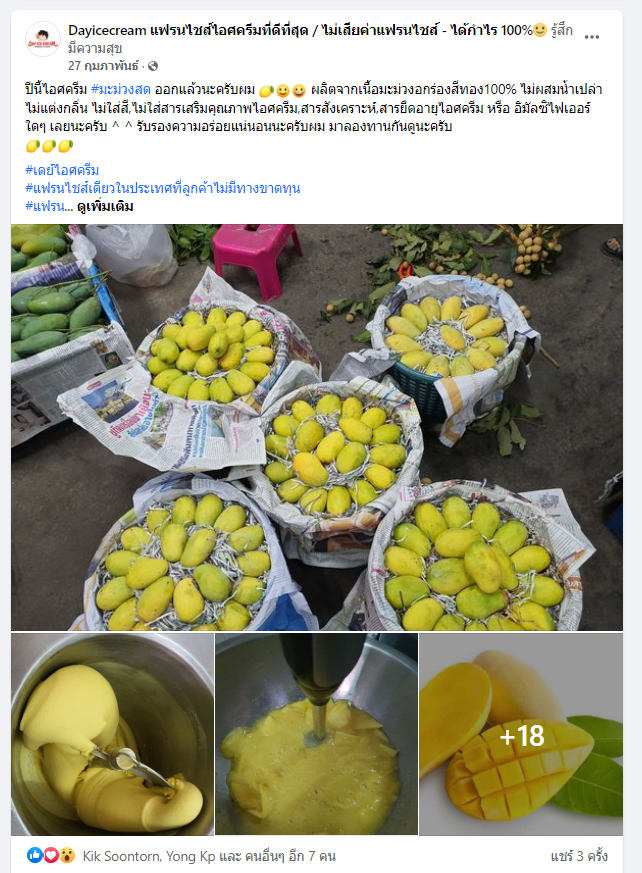Open the mango blending photo

(x=316, y=734)
